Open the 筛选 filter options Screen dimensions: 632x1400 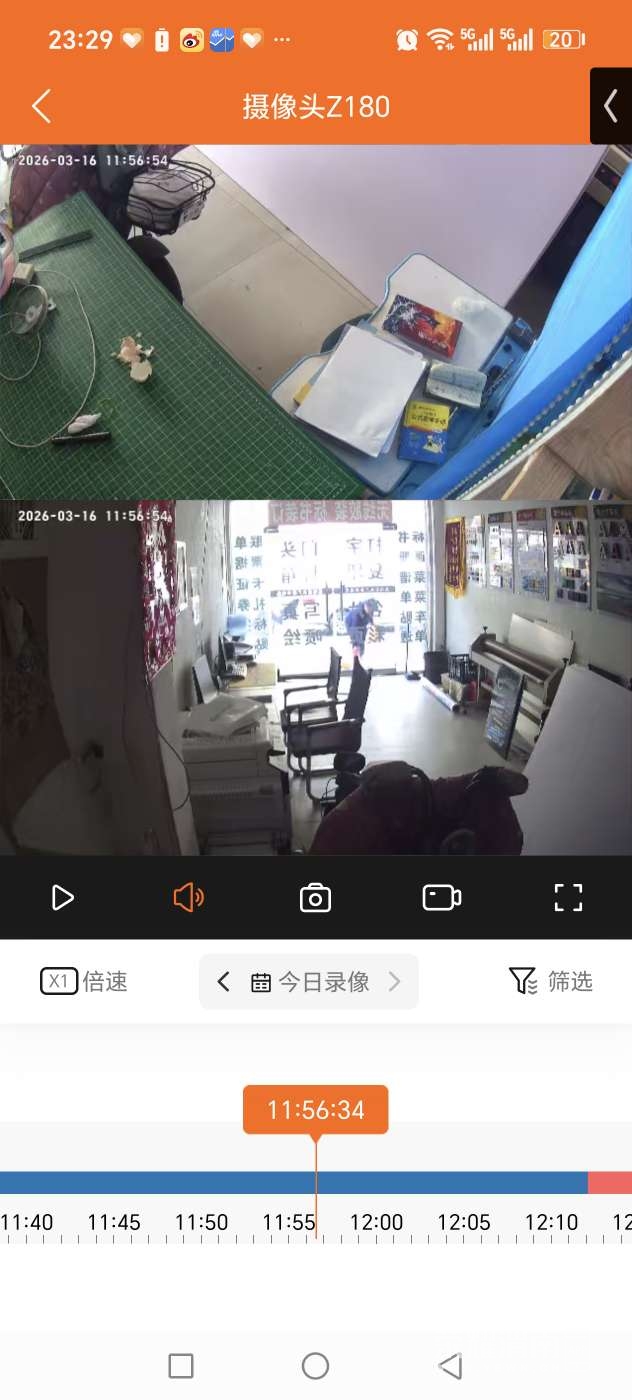[x=551, y=982]
